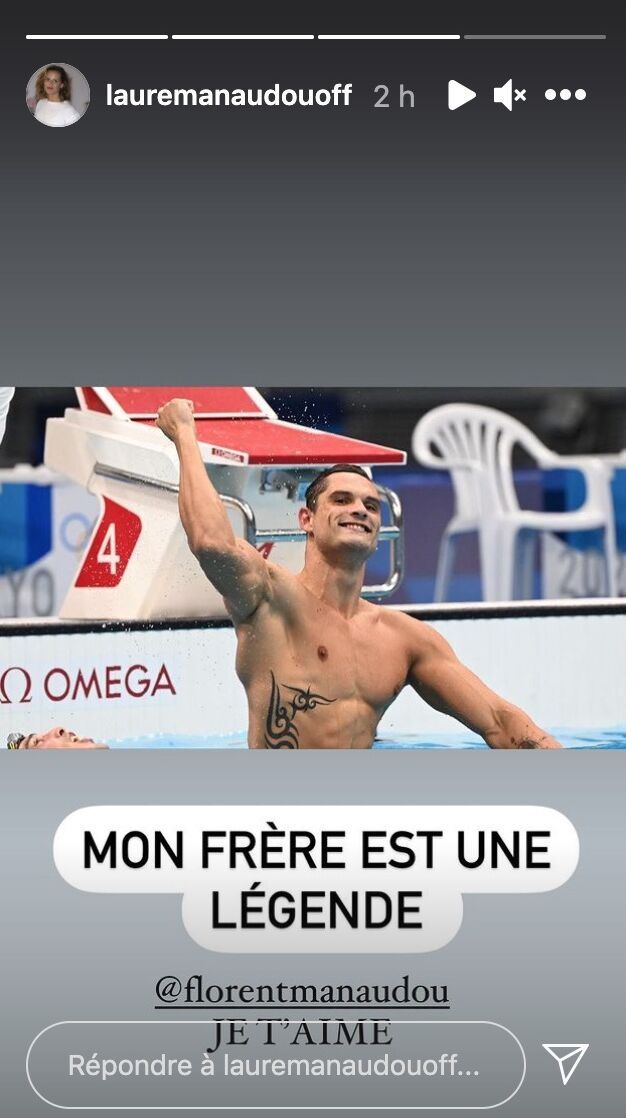
Task: Tap the lauremanaudouoff username
Action: 229,96
